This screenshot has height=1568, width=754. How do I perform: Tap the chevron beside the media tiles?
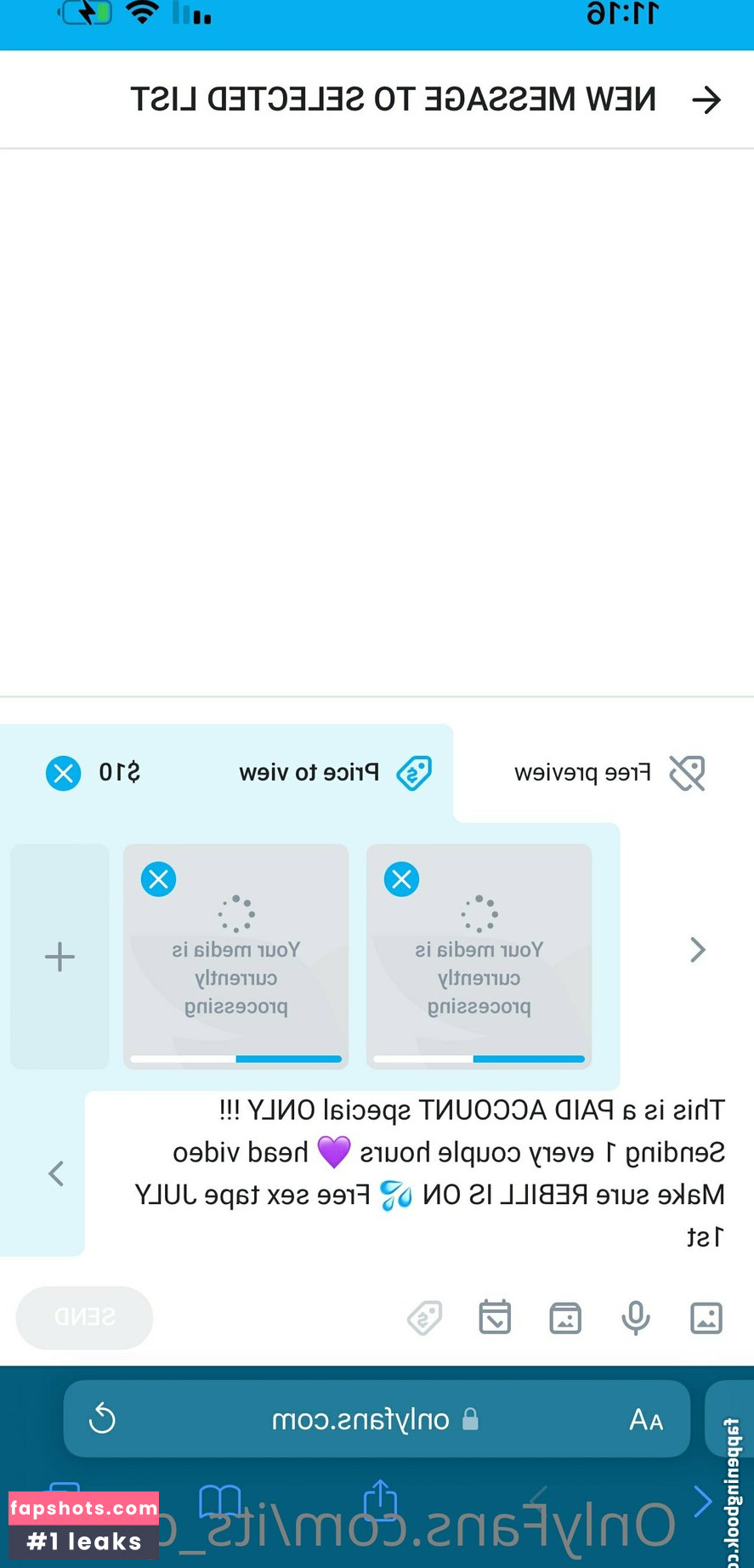click(x=698, y=950)
